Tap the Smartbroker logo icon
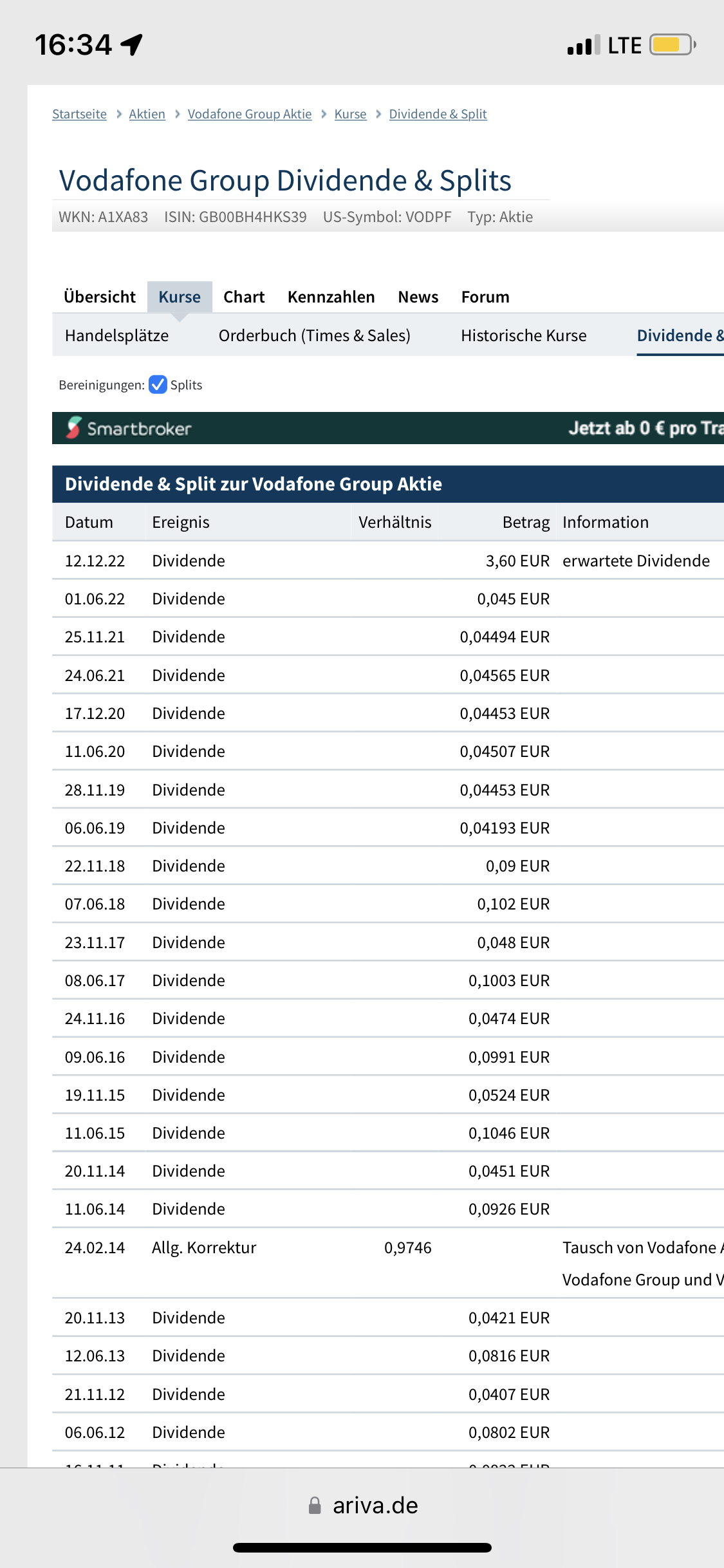 pos(73,427)
